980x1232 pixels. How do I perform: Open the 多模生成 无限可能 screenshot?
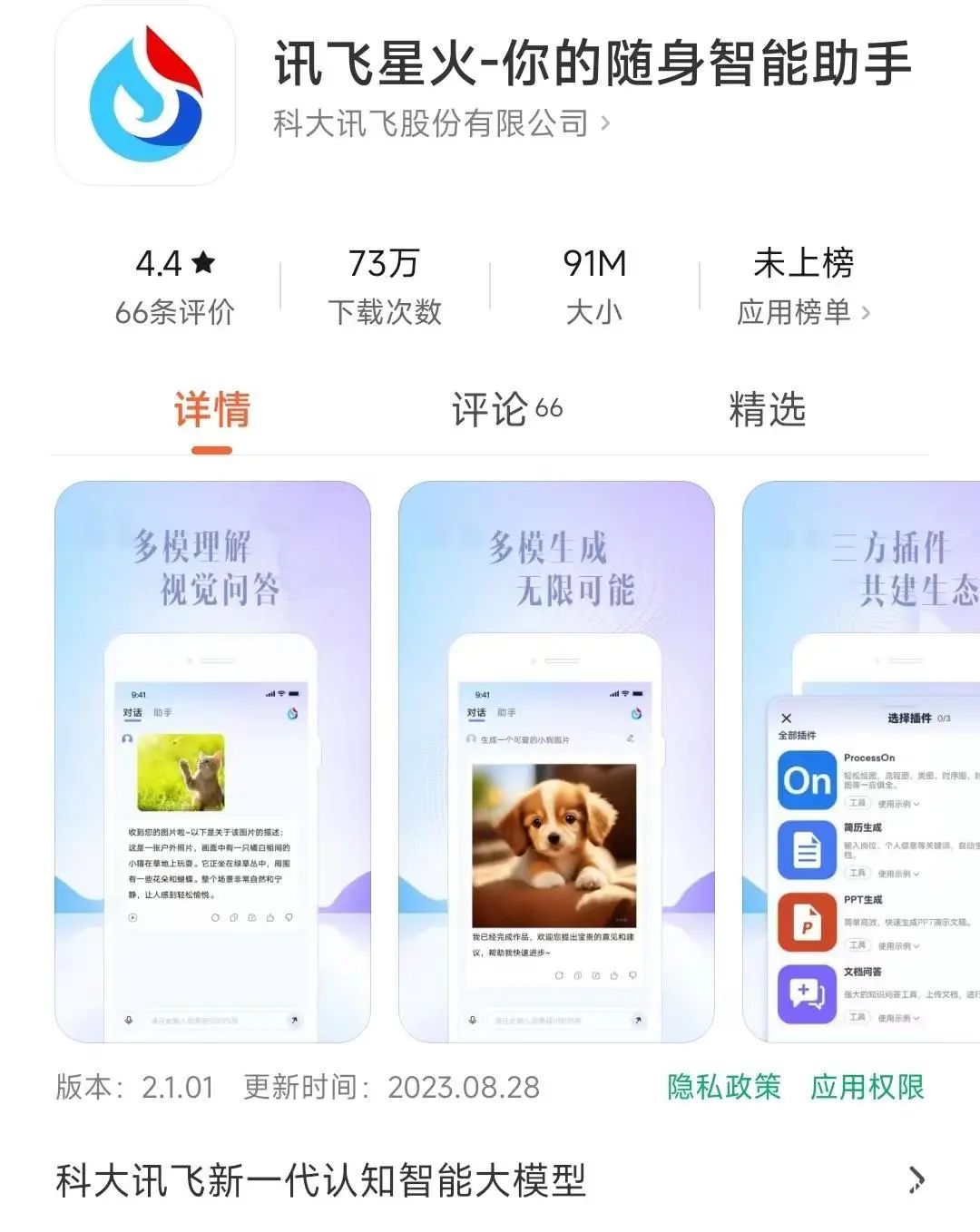(x=556, y=762)
